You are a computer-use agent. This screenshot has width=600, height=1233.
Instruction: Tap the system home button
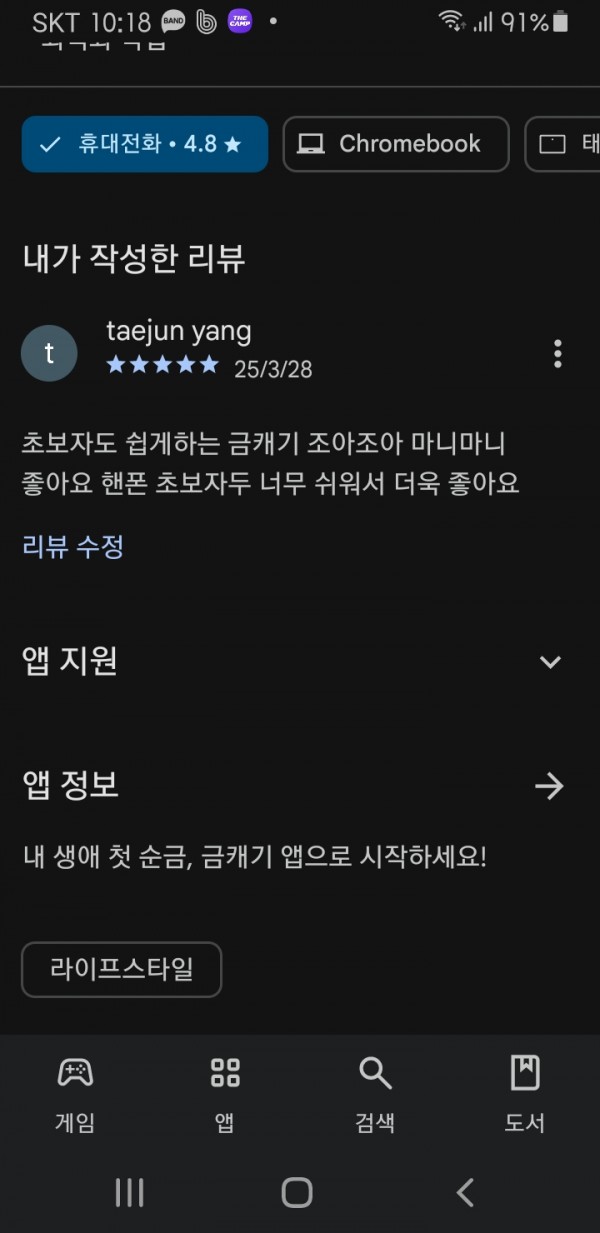(297, 1192)
